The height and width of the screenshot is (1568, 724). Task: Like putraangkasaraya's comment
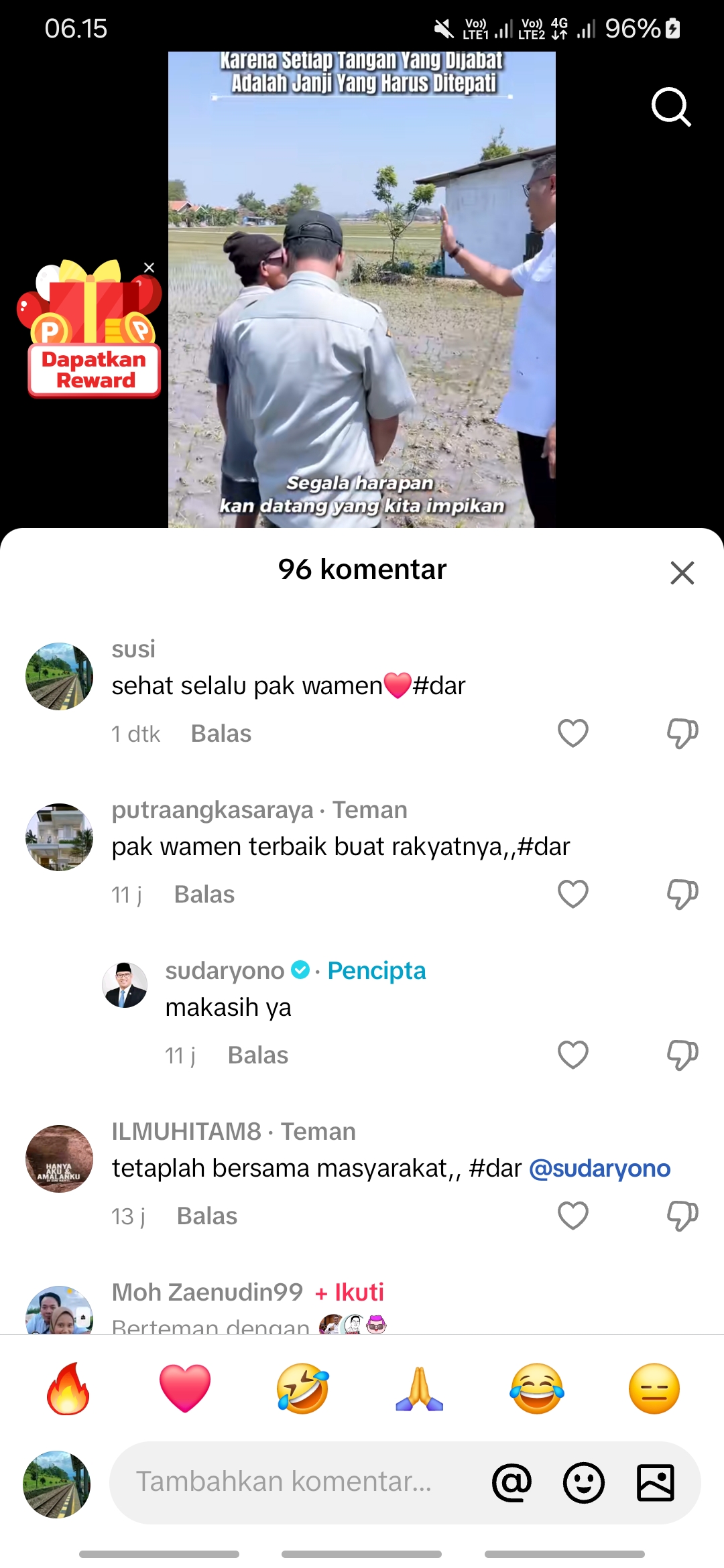pos(573,894)
